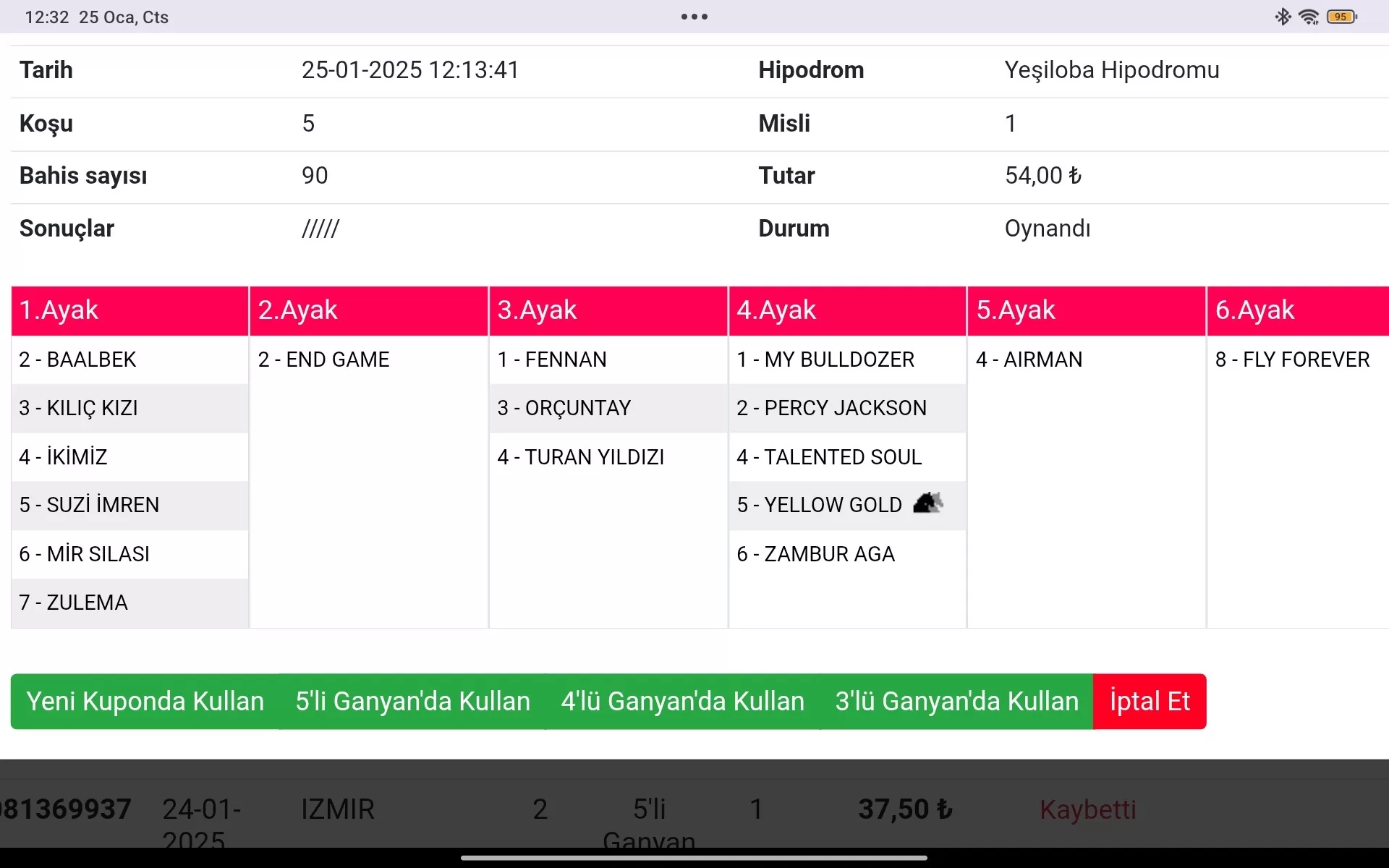Open the three-dot multitasking menu
1389x868 pixels.
click(694, 17)
